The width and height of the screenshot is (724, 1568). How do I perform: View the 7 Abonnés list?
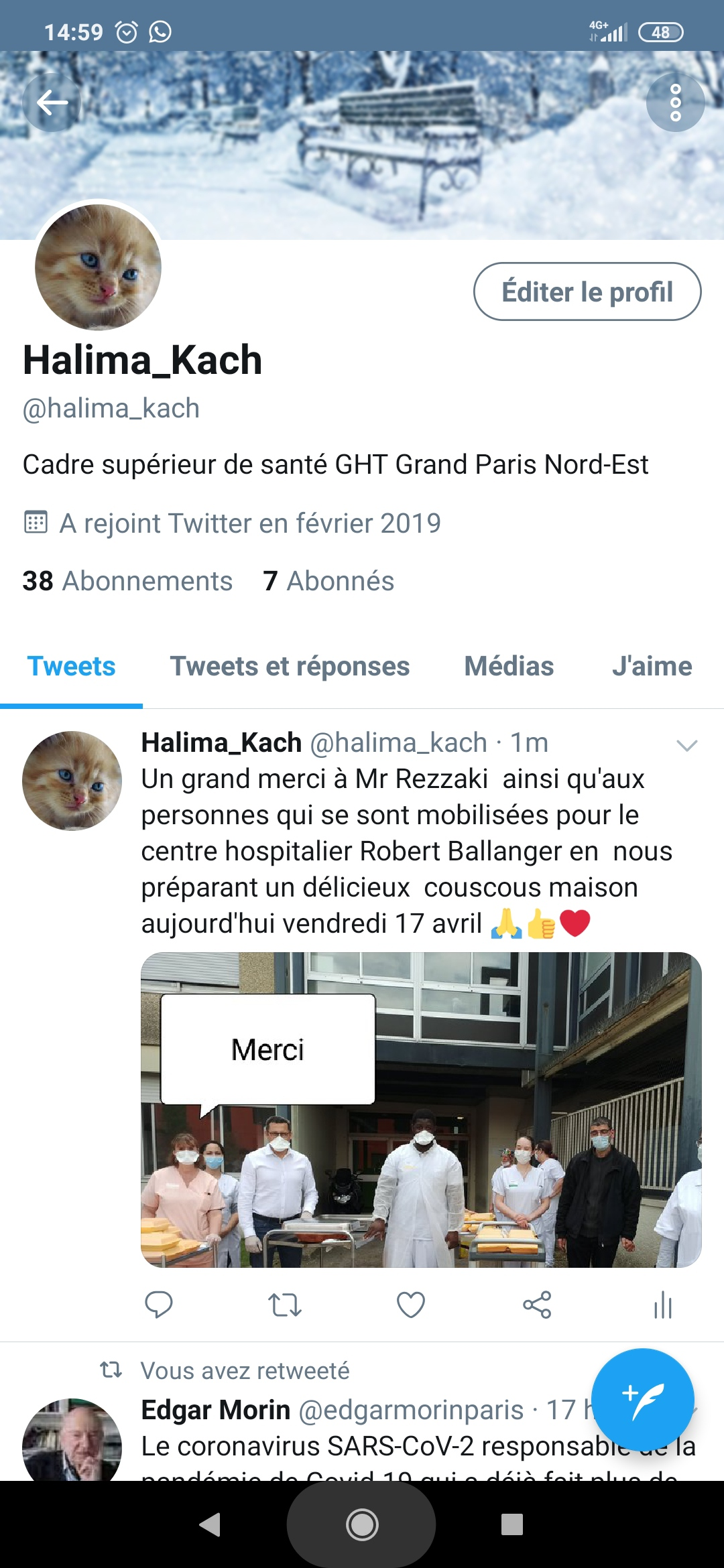click(x=328, y=581)
